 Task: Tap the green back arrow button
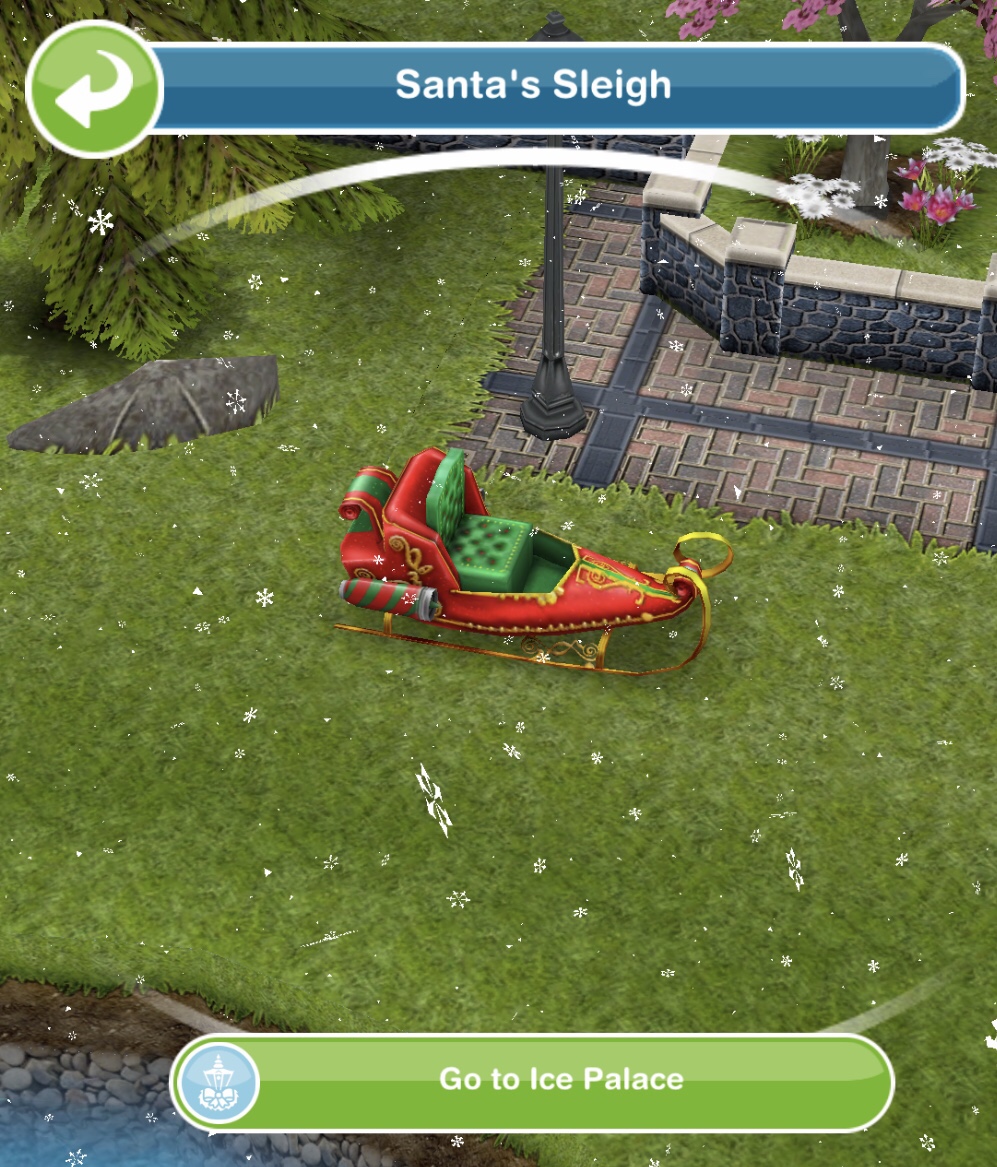[93, 89]
